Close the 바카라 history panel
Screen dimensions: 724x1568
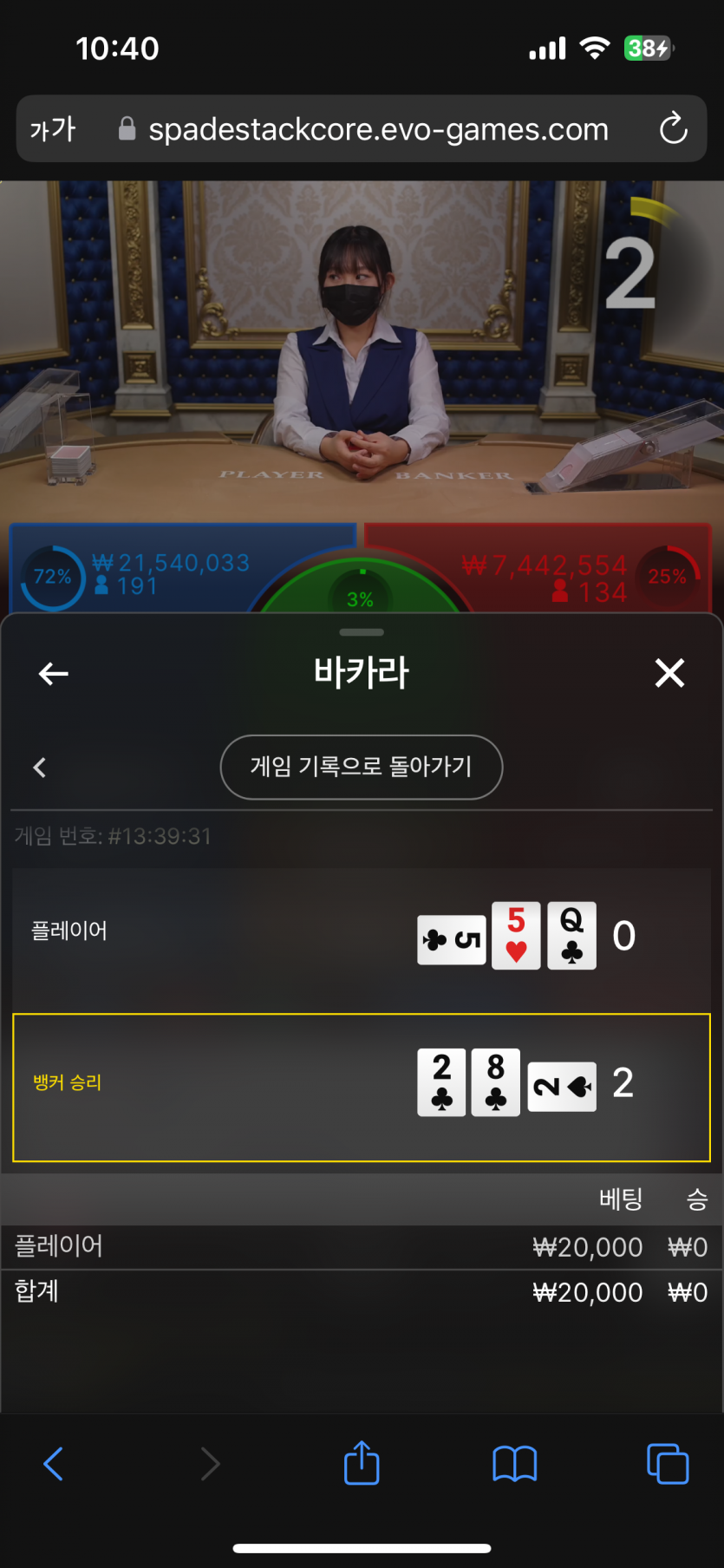coord(669,673)
